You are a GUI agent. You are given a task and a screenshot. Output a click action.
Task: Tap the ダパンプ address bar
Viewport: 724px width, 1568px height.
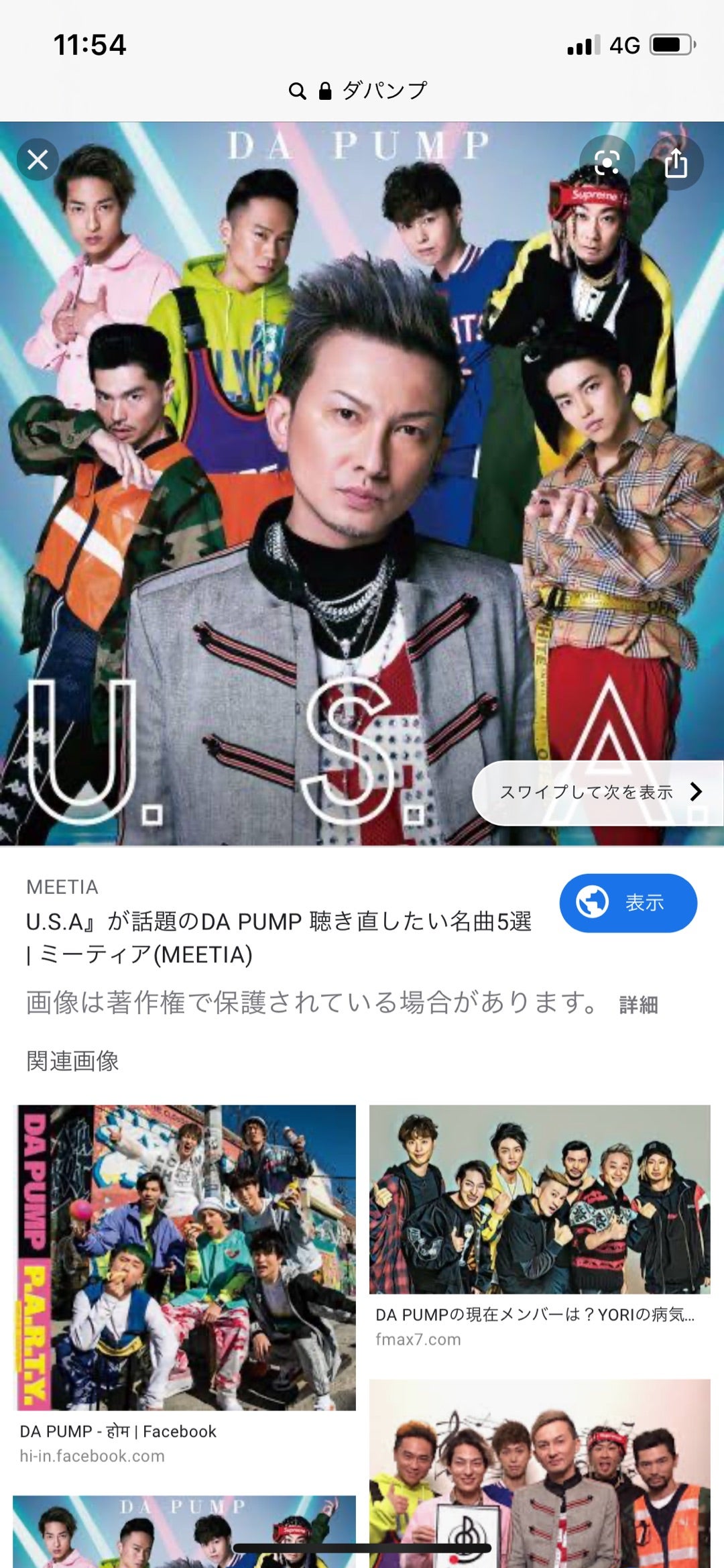click(362, 90)
